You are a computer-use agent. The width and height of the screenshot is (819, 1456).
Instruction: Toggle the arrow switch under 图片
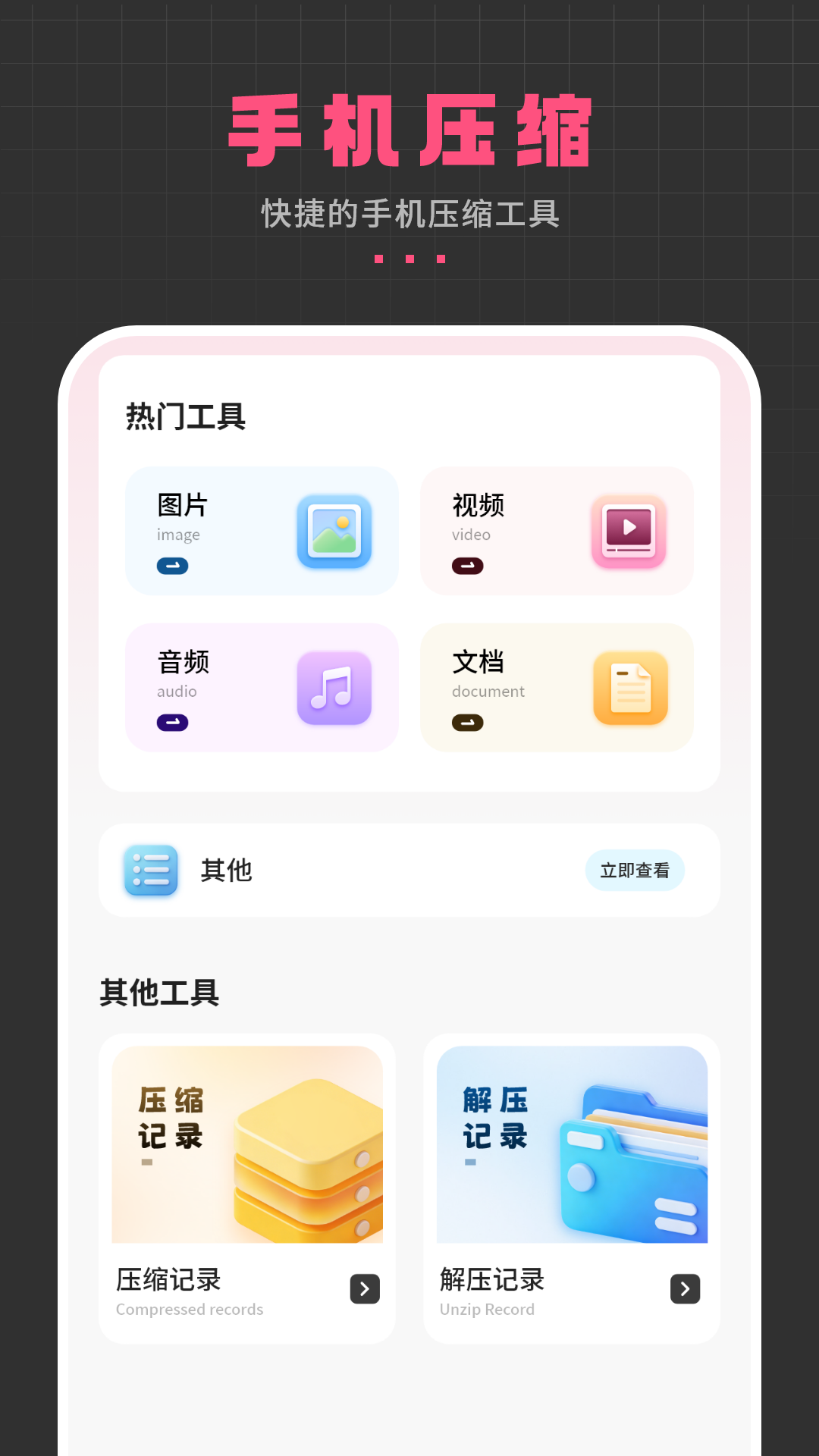(173, 566)
